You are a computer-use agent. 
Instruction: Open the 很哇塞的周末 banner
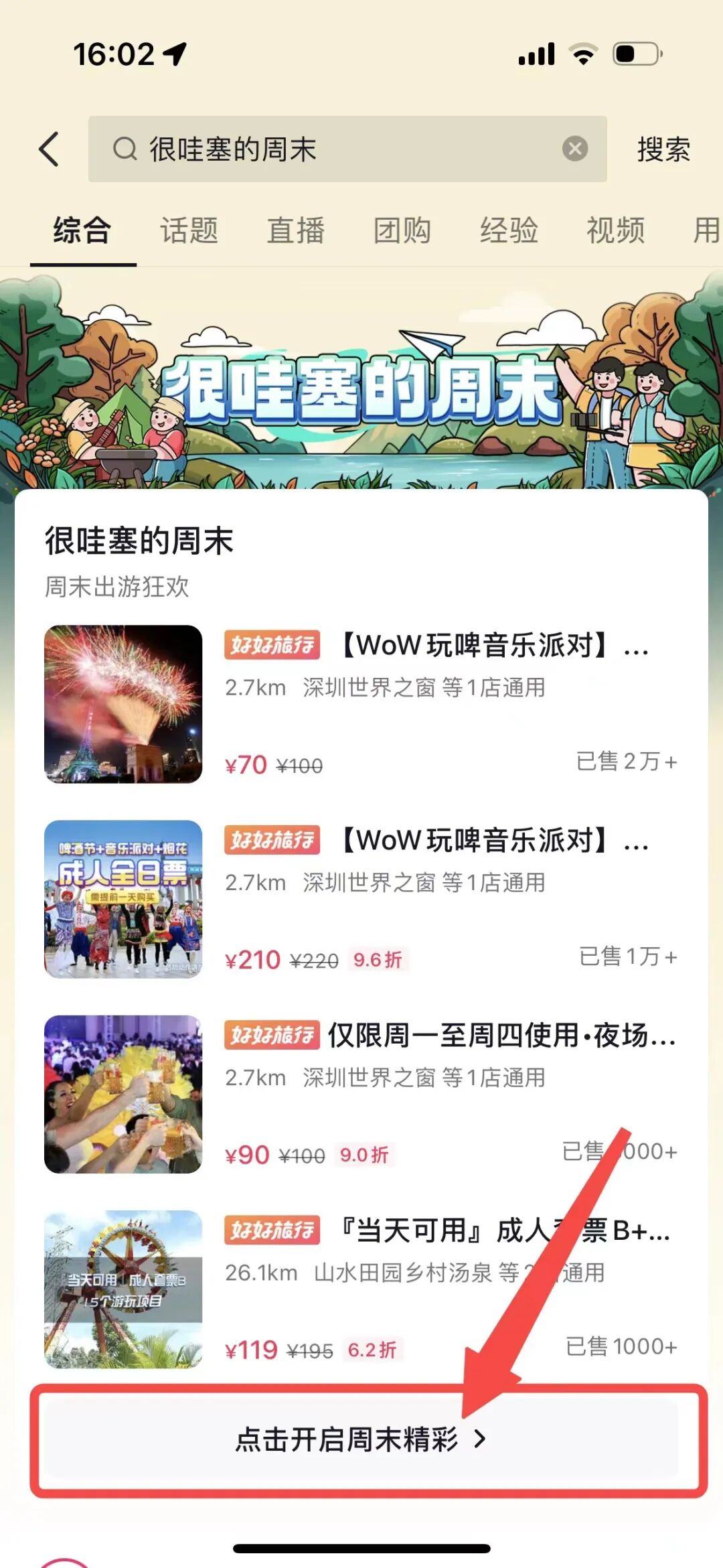[x=361, y=388]
